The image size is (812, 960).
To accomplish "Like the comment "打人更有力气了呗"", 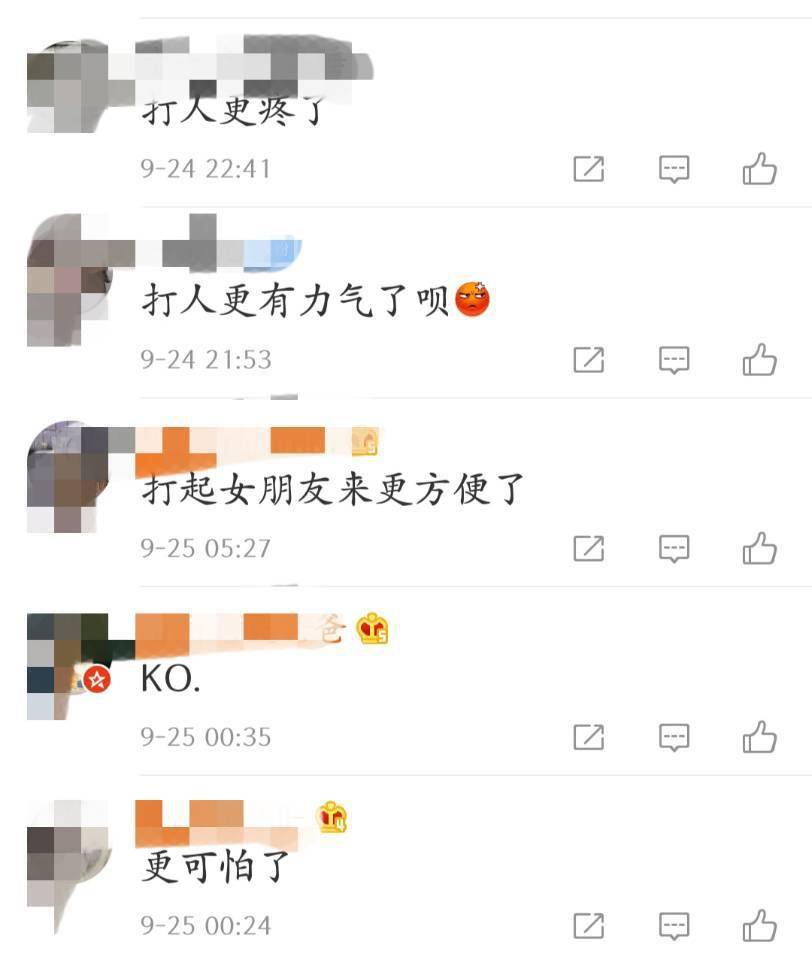I will click(x=760, y=359).
